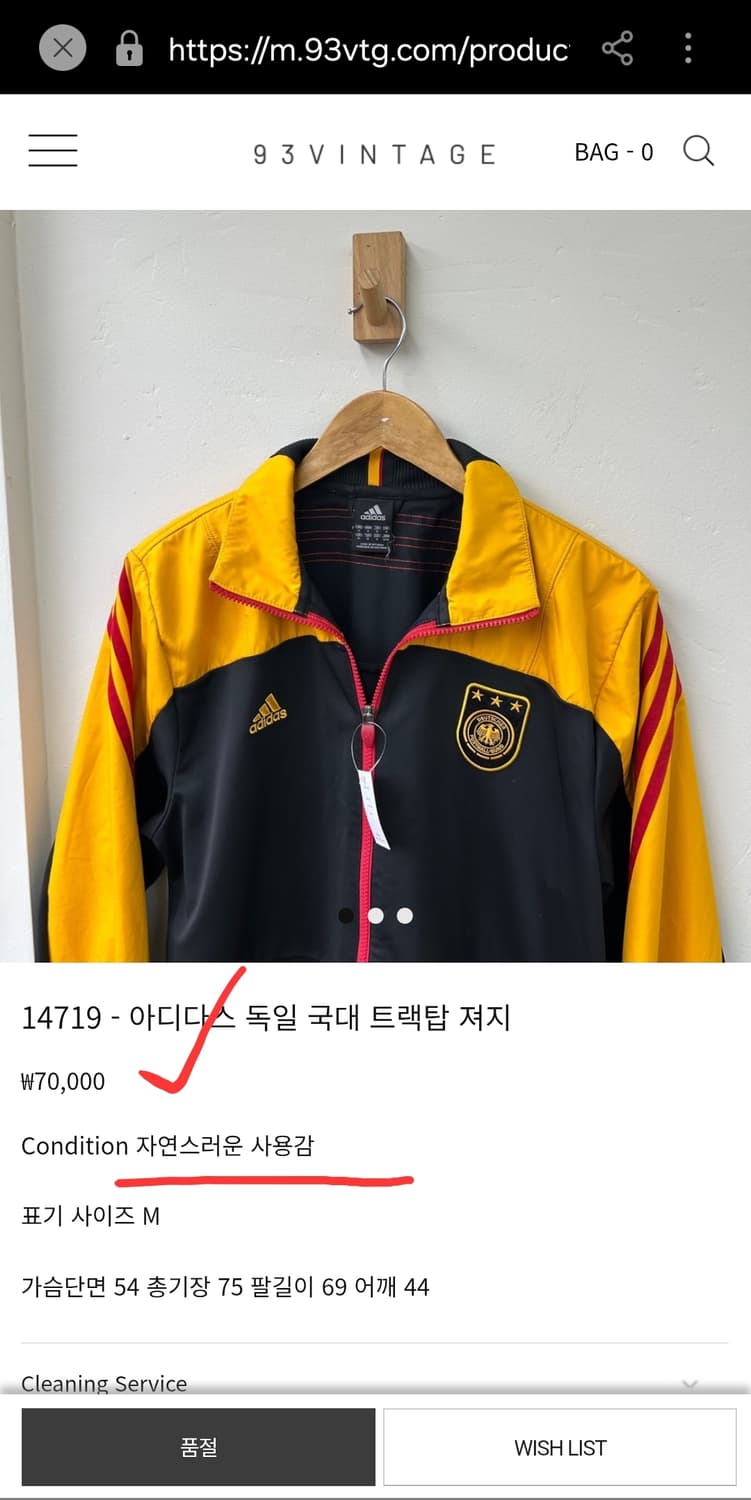Tap the sold-out 품절 button

tap(197, 1446)
